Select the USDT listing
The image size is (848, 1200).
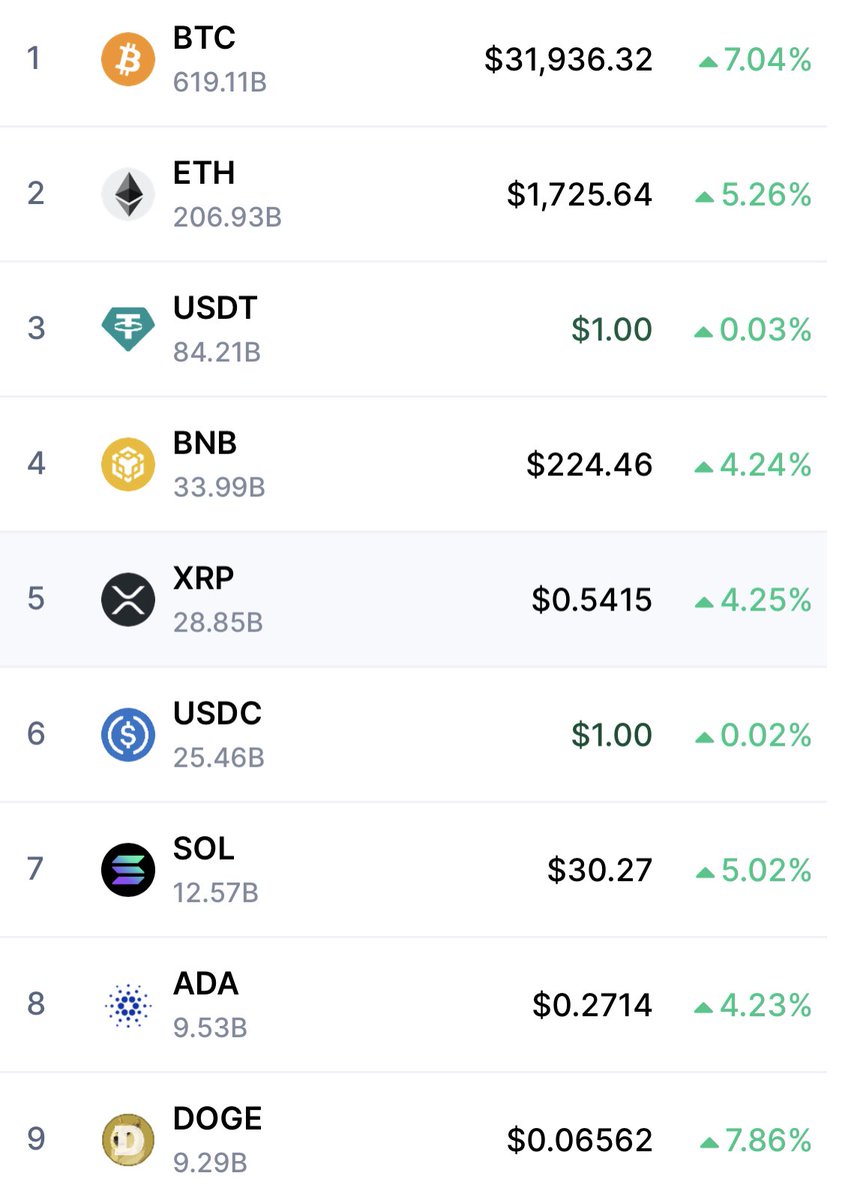(413, 329)
